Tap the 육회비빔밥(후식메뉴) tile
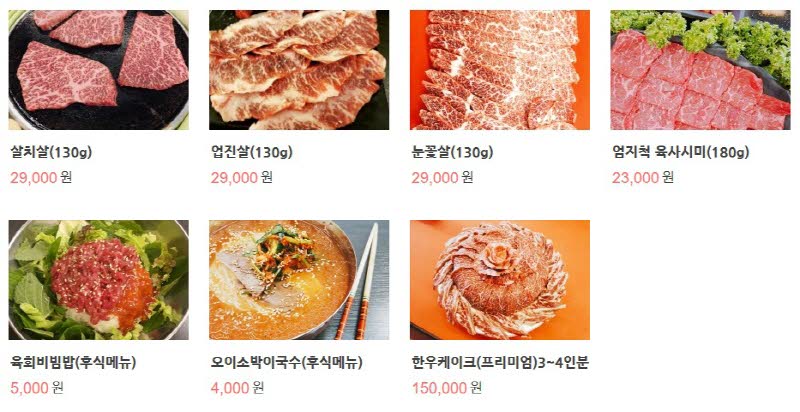Image resolution: width=800 pixels, height=412 pixels. [98, 280]
